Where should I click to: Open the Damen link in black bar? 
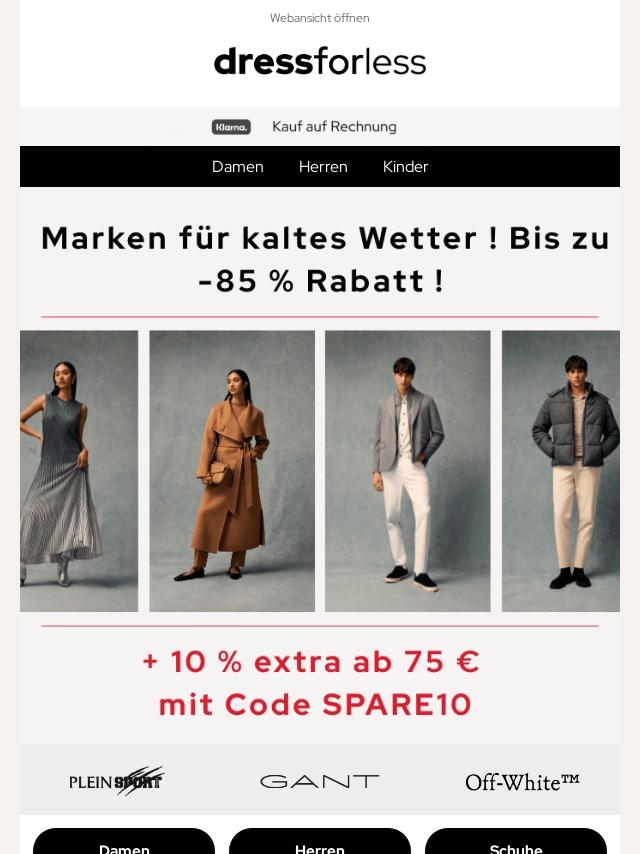click(x=237, y=167)
